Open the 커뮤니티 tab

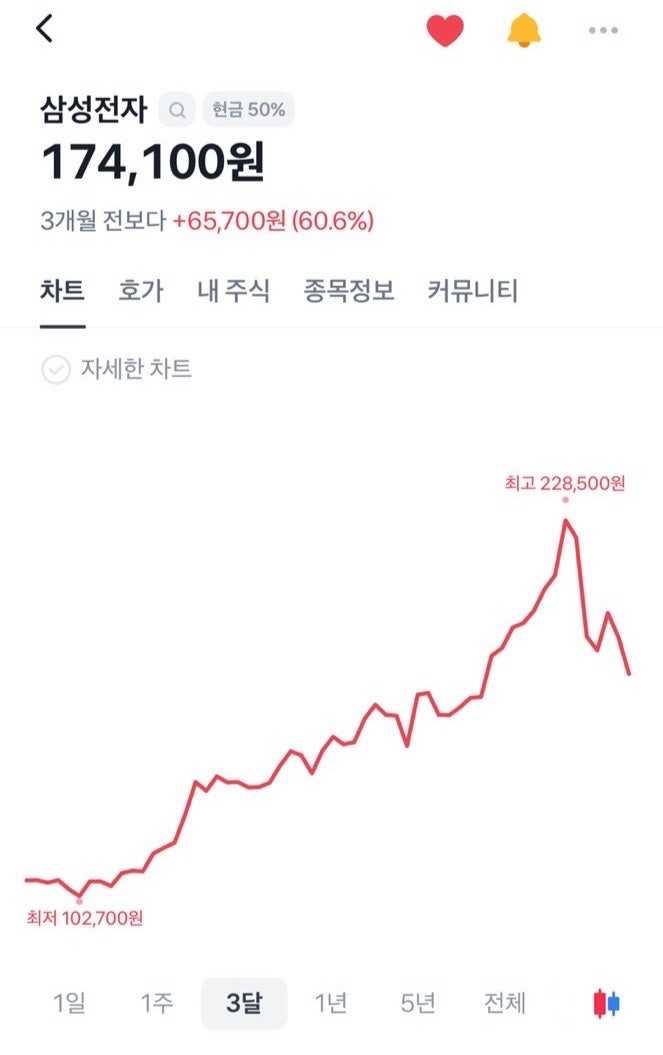click(x=472, y=291)
